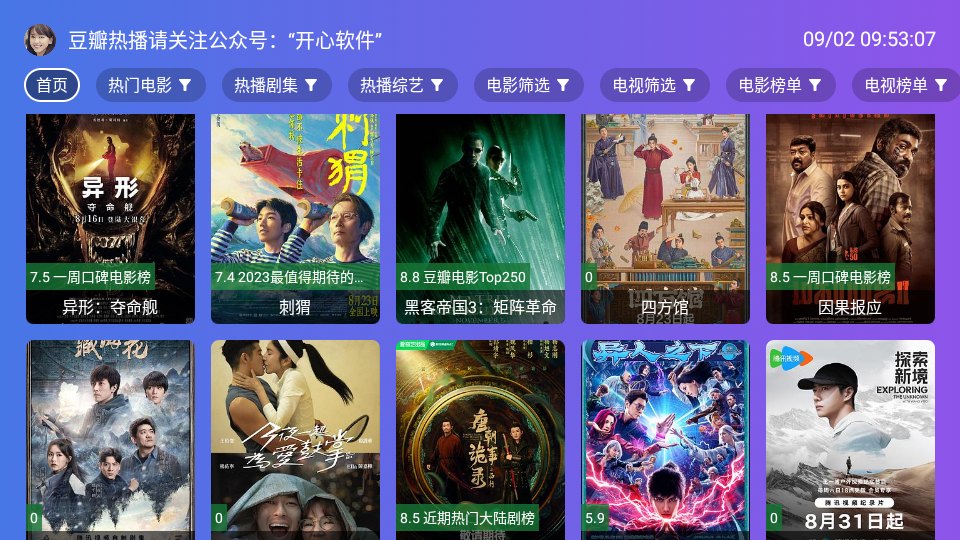View details for 因果报应
Viewport: 960px width, 540px height.
(x=850, y=219)
